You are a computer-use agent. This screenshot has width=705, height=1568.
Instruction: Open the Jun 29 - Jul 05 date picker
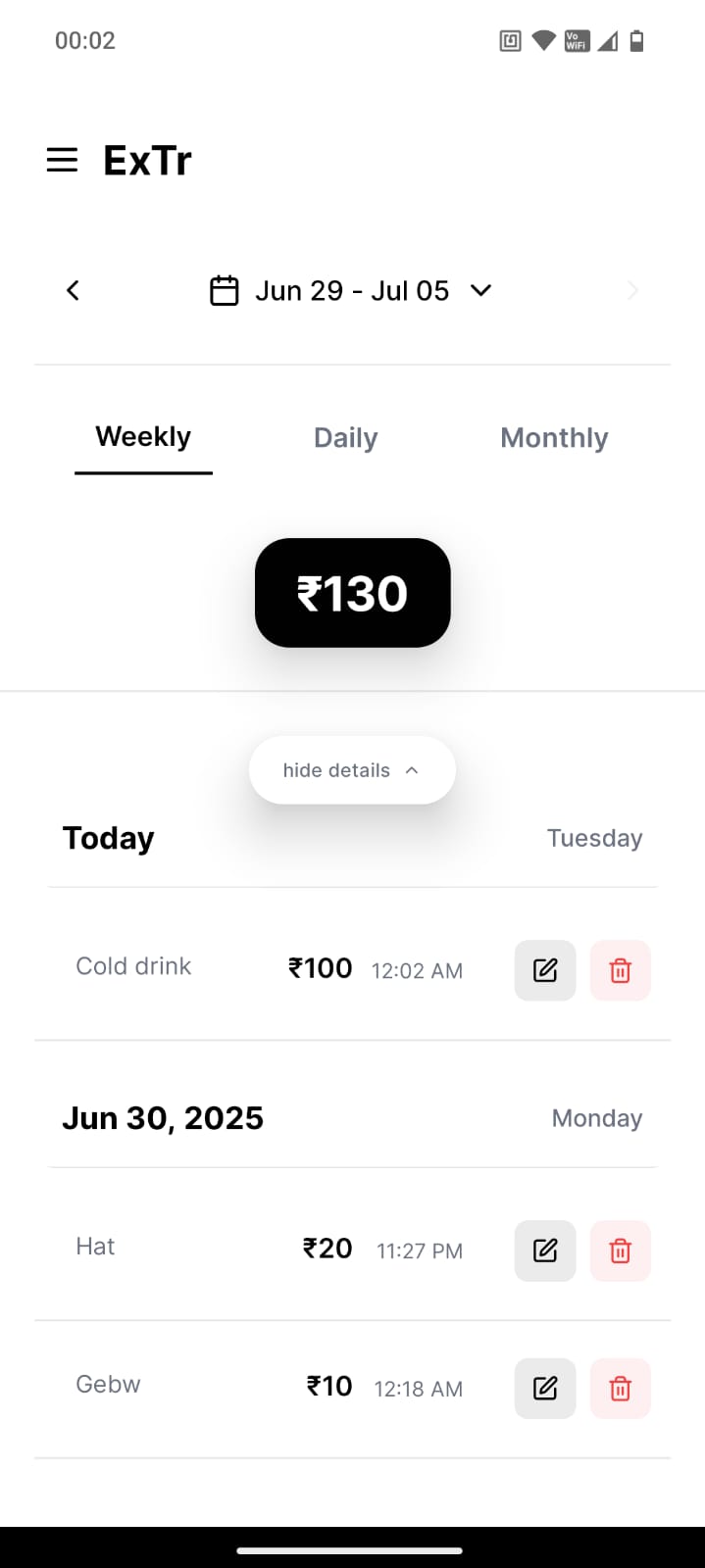pos(351,291)
